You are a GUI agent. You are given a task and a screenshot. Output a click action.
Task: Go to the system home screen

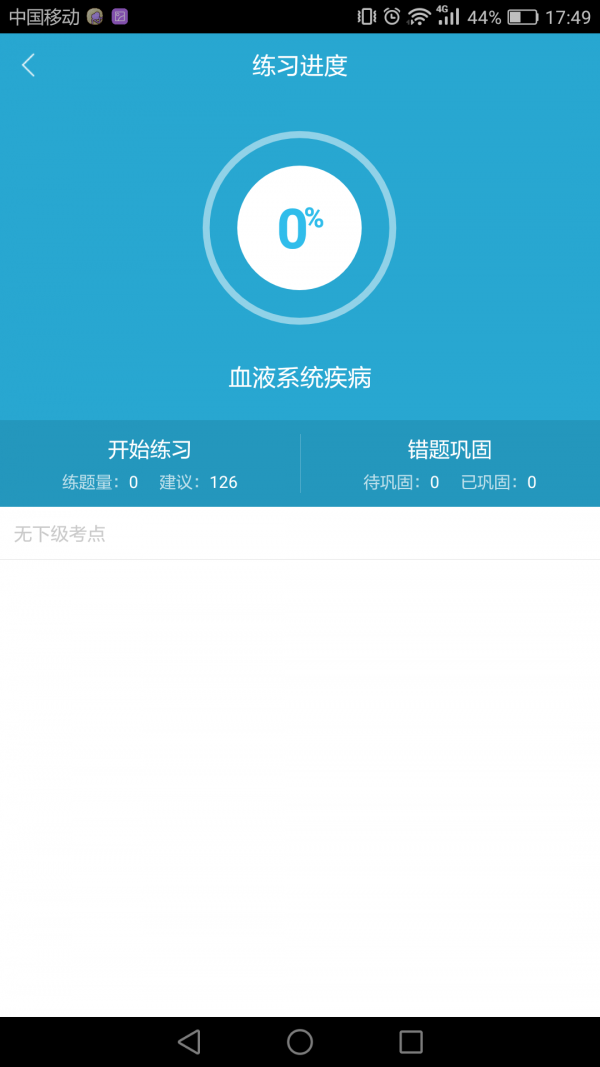coord(300,1042)
